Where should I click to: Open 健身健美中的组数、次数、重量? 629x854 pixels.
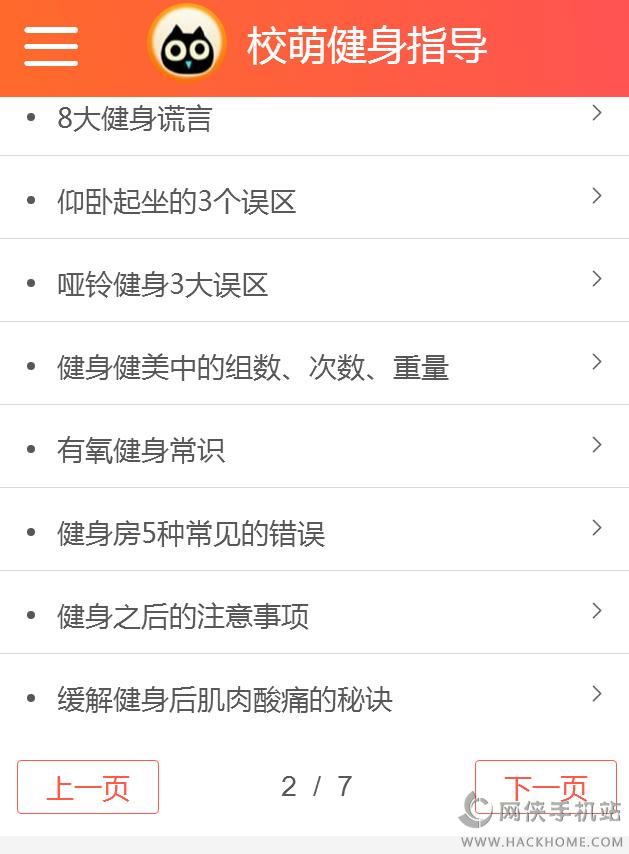tap(253, 368)
